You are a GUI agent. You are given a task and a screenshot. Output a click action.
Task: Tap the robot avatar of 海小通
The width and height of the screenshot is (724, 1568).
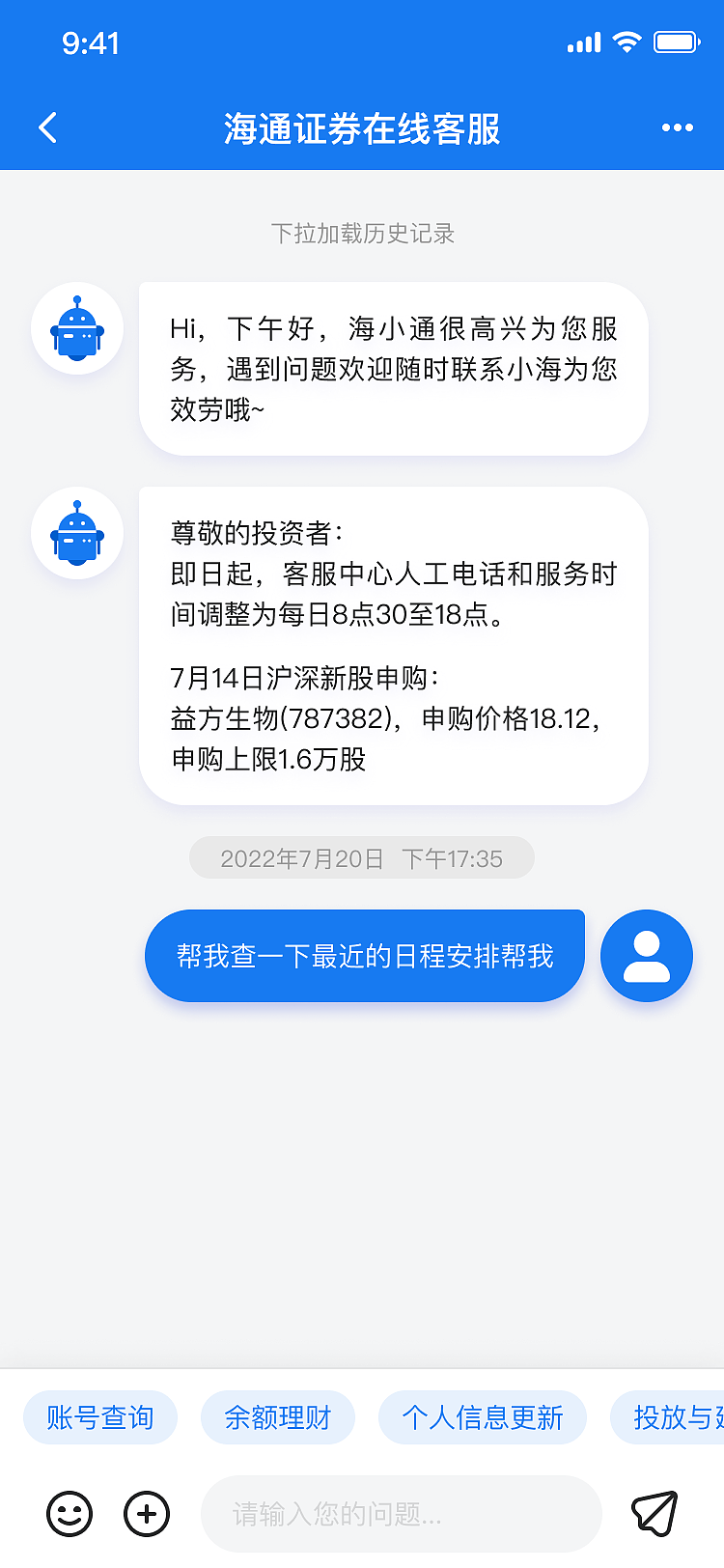[x=77, y=328]
